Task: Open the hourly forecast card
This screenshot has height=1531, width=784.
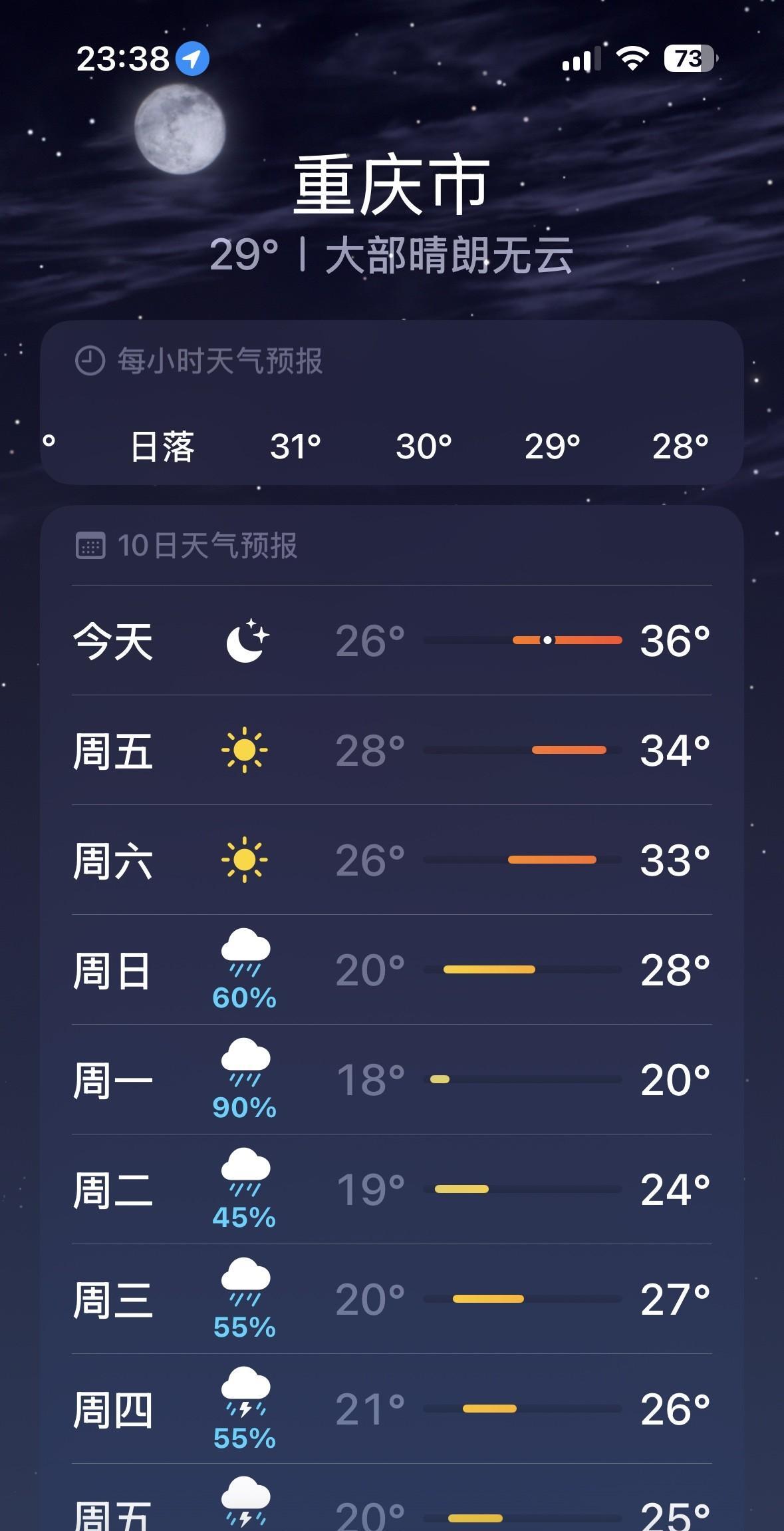Action: (391, 403)
